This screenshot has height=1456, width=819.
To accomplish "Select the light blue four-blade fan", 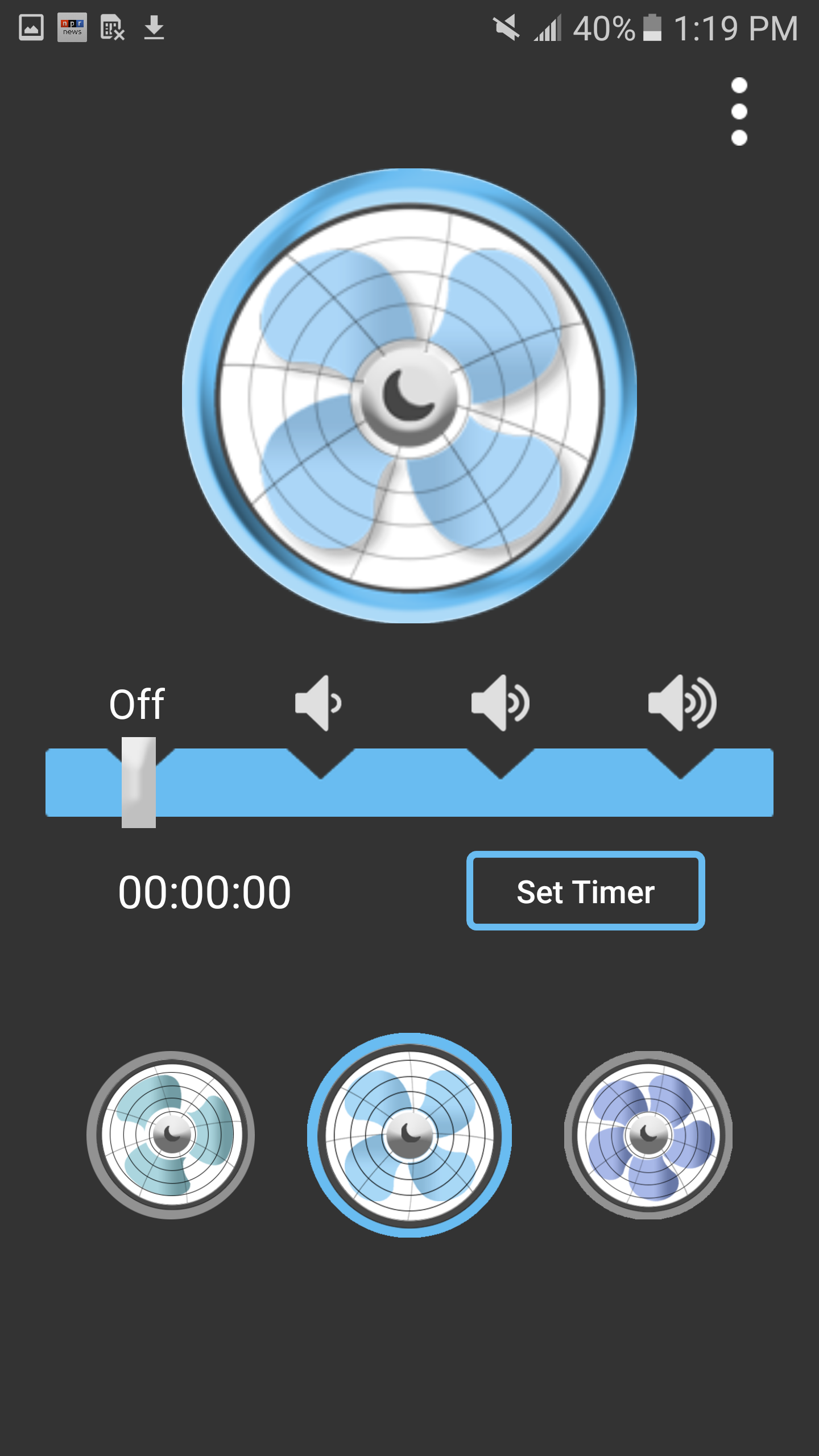I will click(409, 1135).
